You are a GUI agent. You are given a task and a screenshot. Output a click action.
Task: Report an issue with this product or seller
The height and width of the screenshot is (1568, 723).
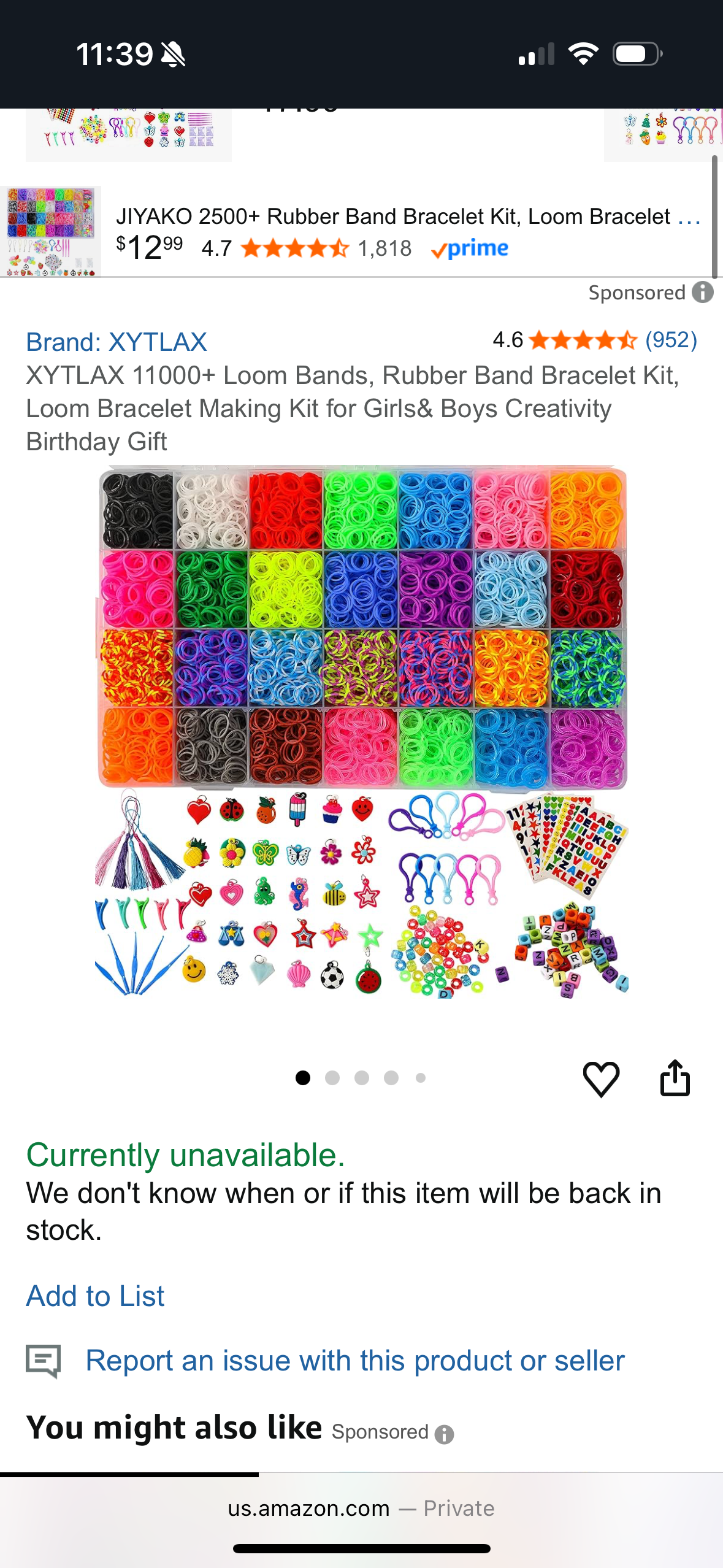click(x=354, y=1361)
